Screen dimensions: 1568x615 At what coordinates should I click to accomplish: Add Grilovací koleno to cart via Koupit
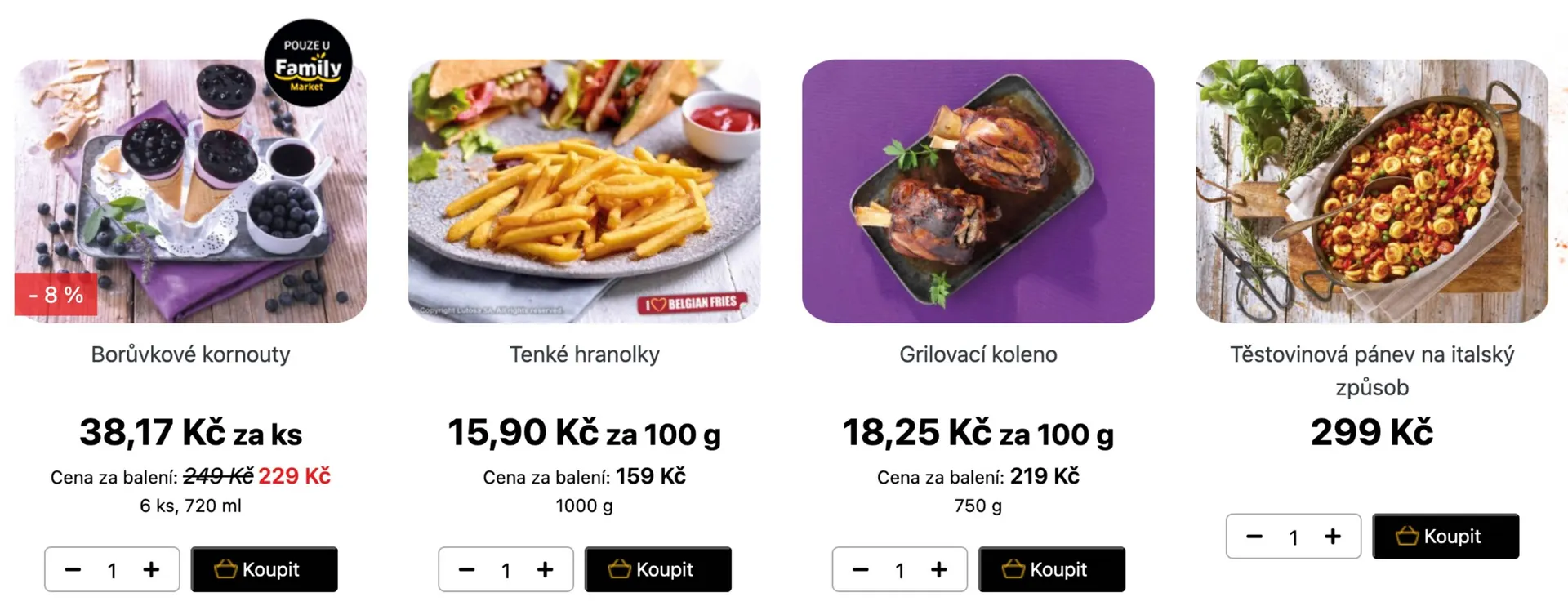pyautogui.click(x=1052, y=569)
